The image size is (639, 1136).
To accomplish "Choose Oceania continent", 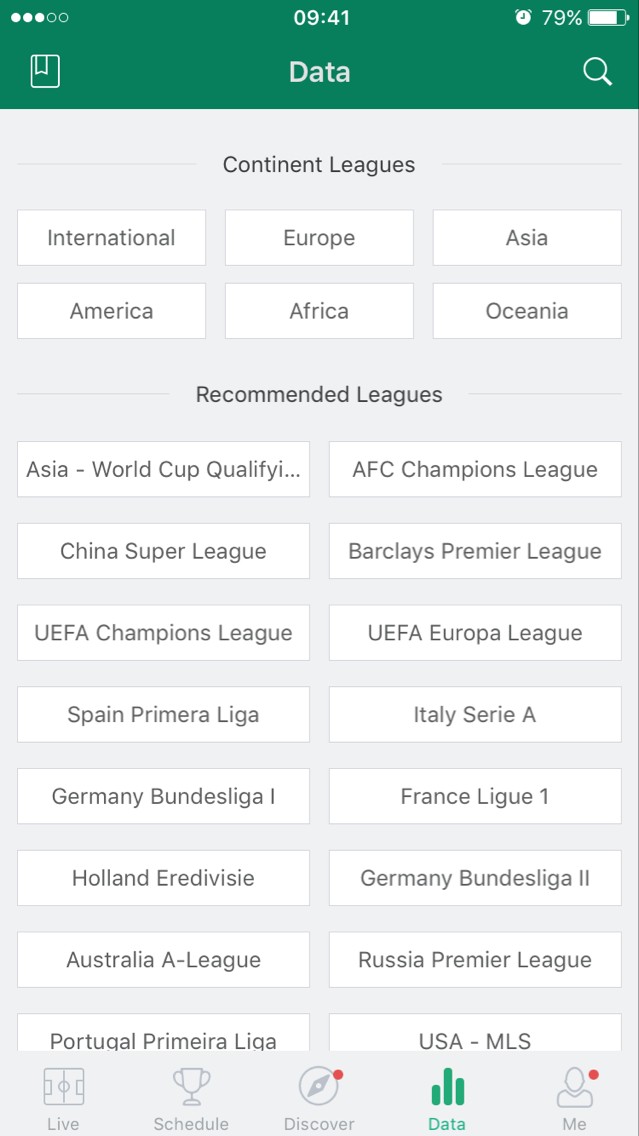I will point(527,311).
